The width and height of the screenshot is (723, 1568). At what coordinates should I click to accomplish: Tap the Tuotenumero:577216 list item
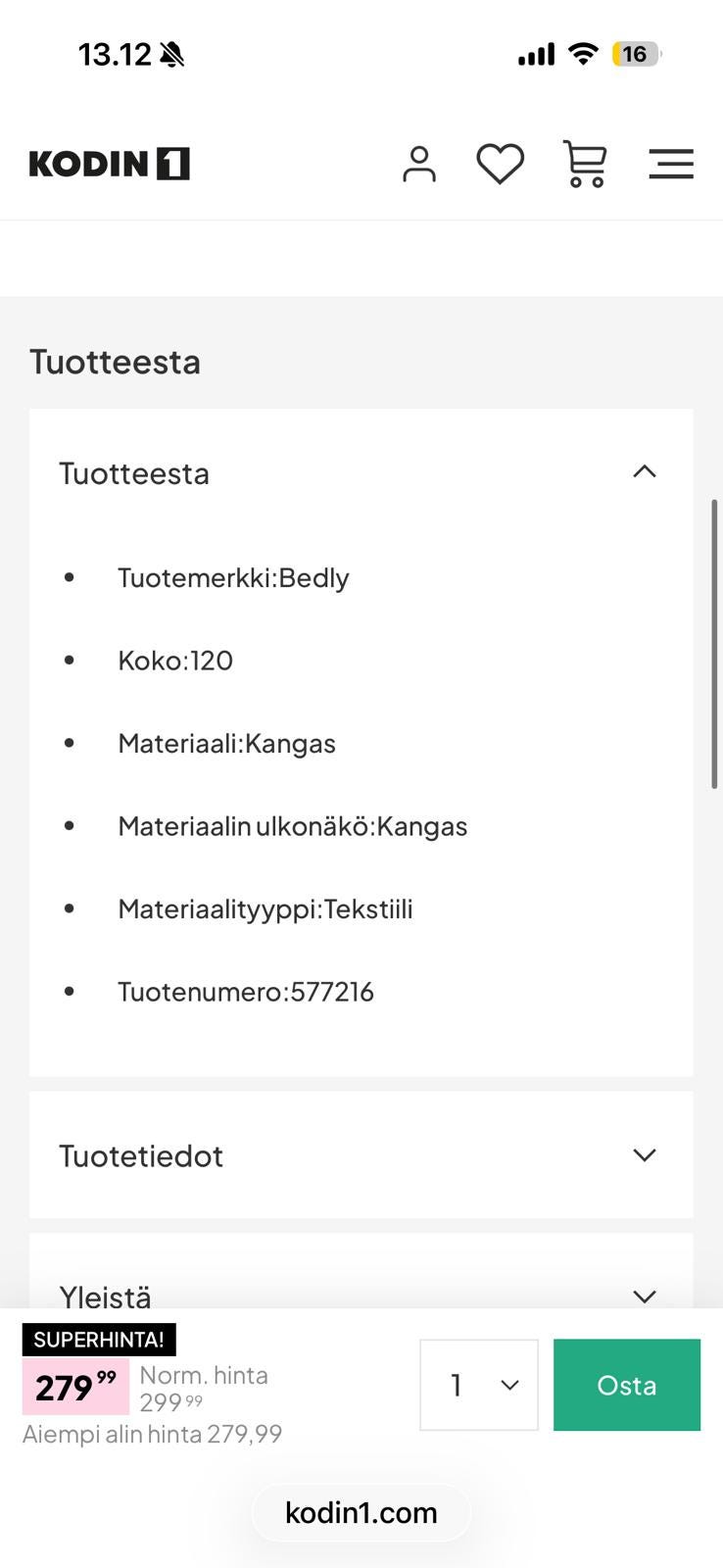246,992
